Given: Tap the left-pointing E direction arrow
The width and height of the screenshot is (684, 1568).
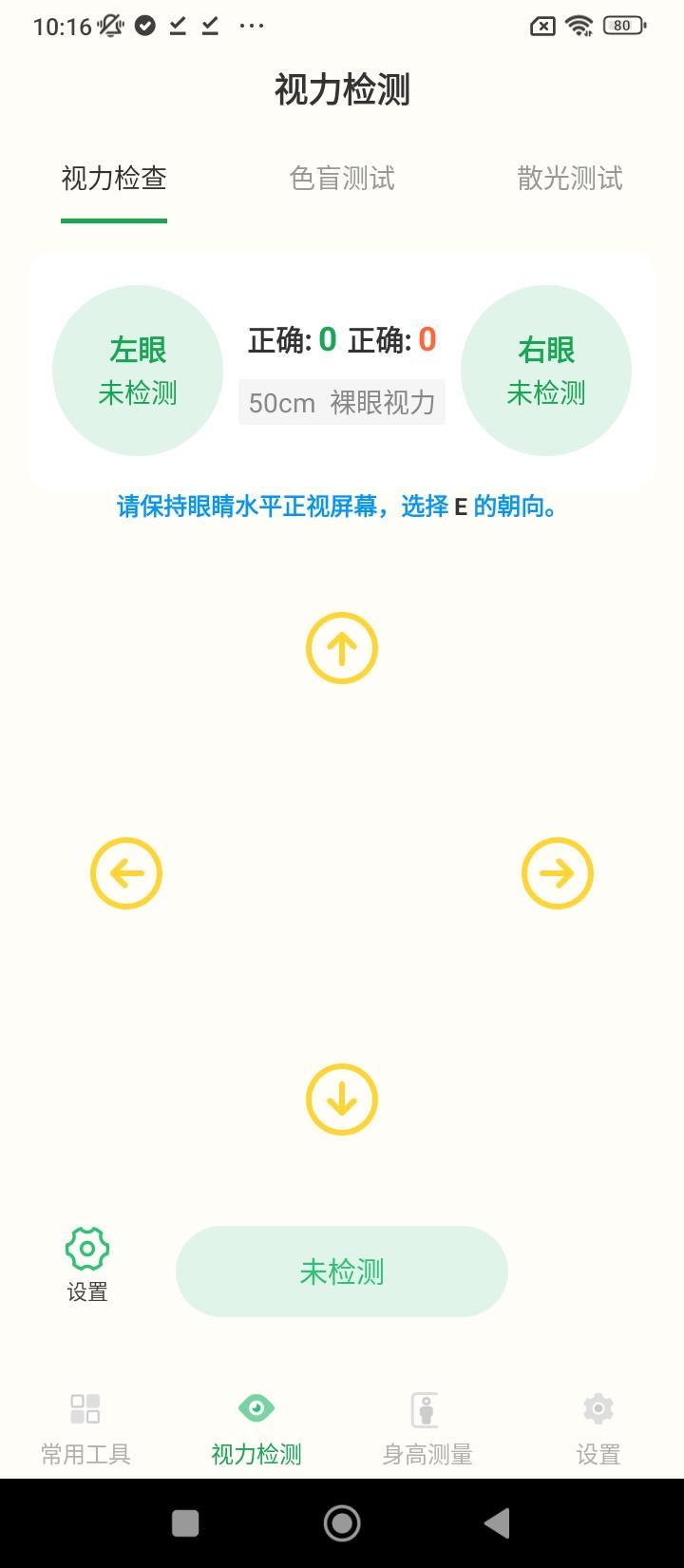Looking at the screenshot, I should pyautogui.click(x=126, y=872).
